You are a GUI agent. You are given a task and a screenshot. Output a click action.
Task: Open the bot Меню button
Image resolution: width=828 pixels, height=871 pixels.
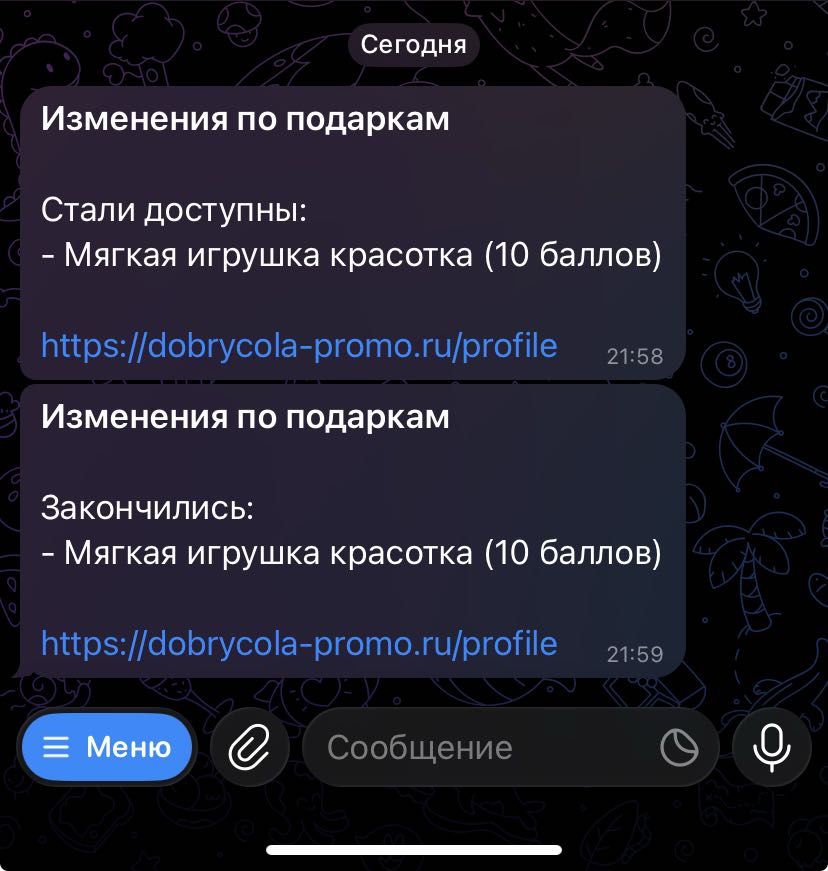pyautogui.click(x=107, y=747)
